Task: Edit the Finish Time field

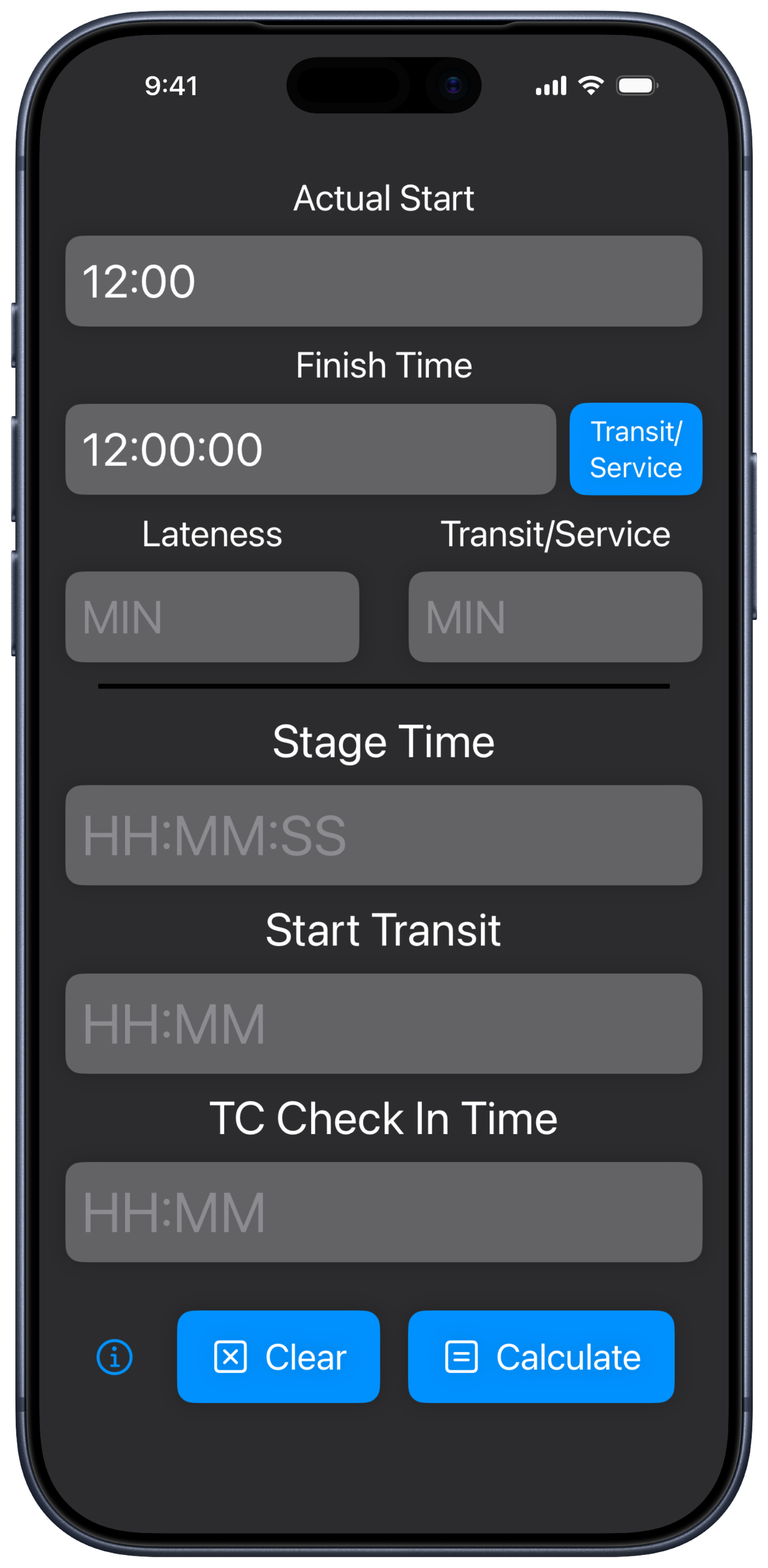Action: point(310,449)
